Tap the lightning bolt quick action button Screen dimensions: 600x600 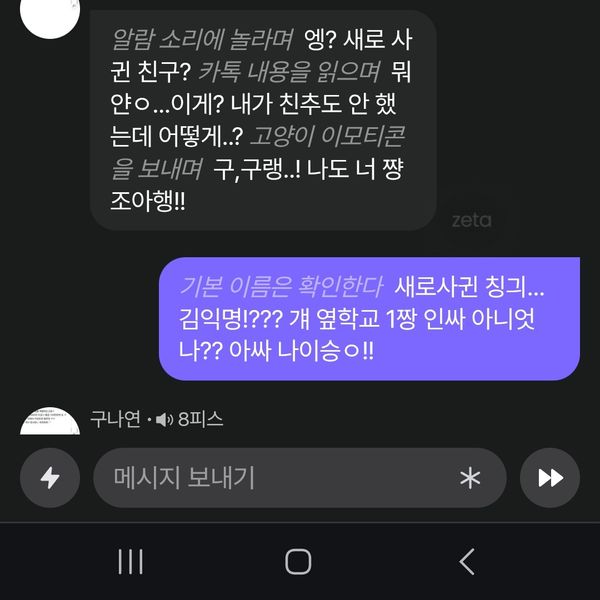tap(50, 478)
